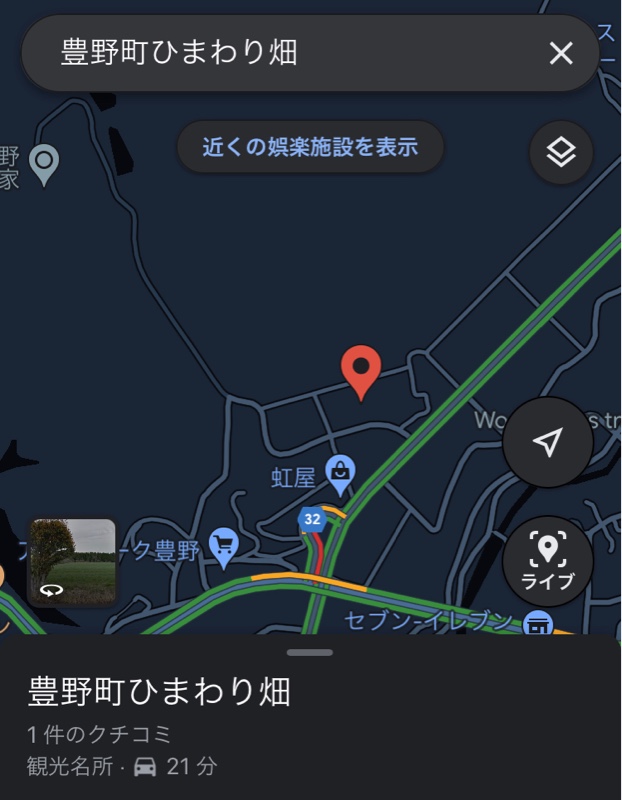This screenshot has width=622, height=800.
Task: Select the red pin for 豊野町ひまわり畑
Action: coord(361,370)
